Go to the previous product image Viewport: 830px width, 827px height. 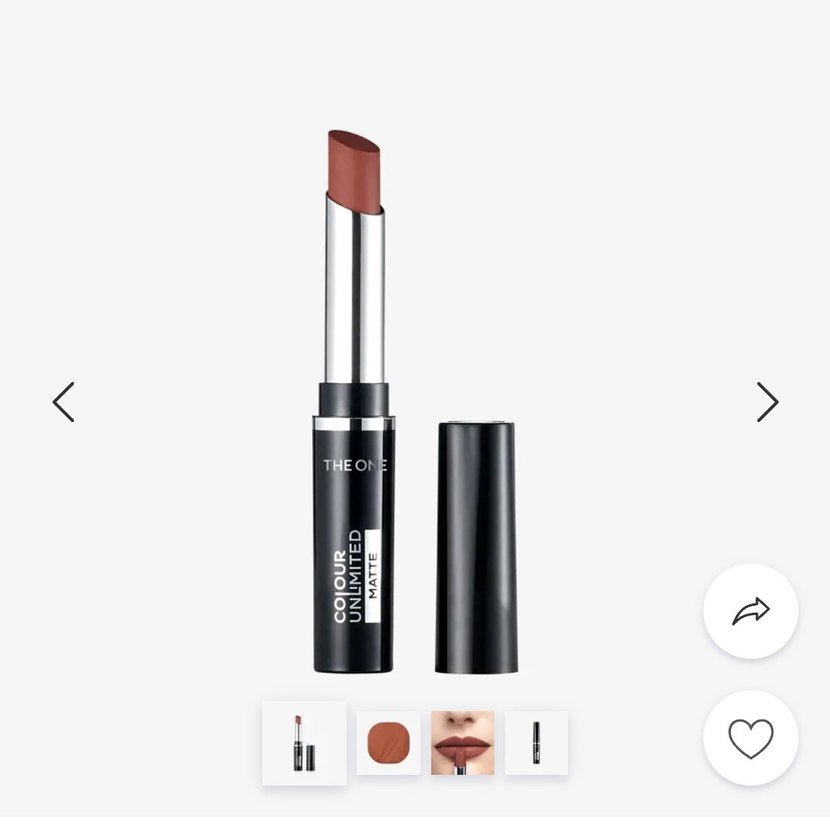pyautogui.click(x=63, y=402)
